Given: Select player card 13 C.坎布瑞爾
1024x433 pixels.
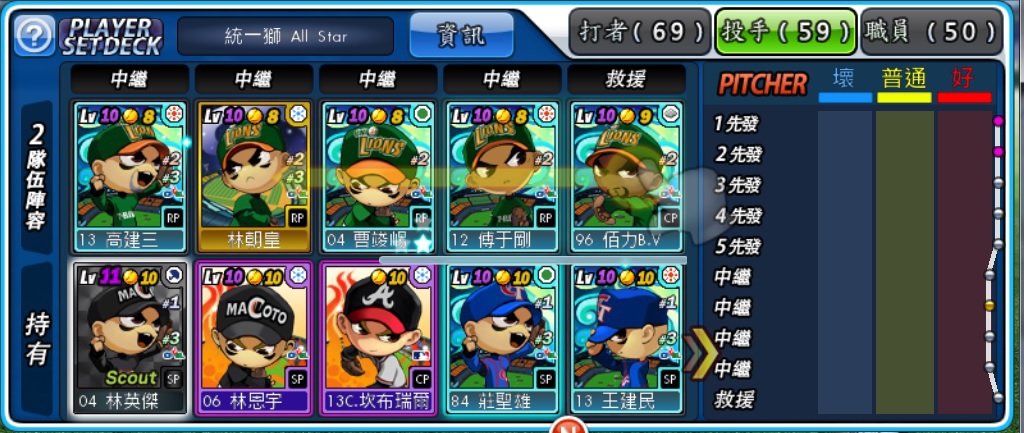Looking at the screenshot, I should click(378, 338).
